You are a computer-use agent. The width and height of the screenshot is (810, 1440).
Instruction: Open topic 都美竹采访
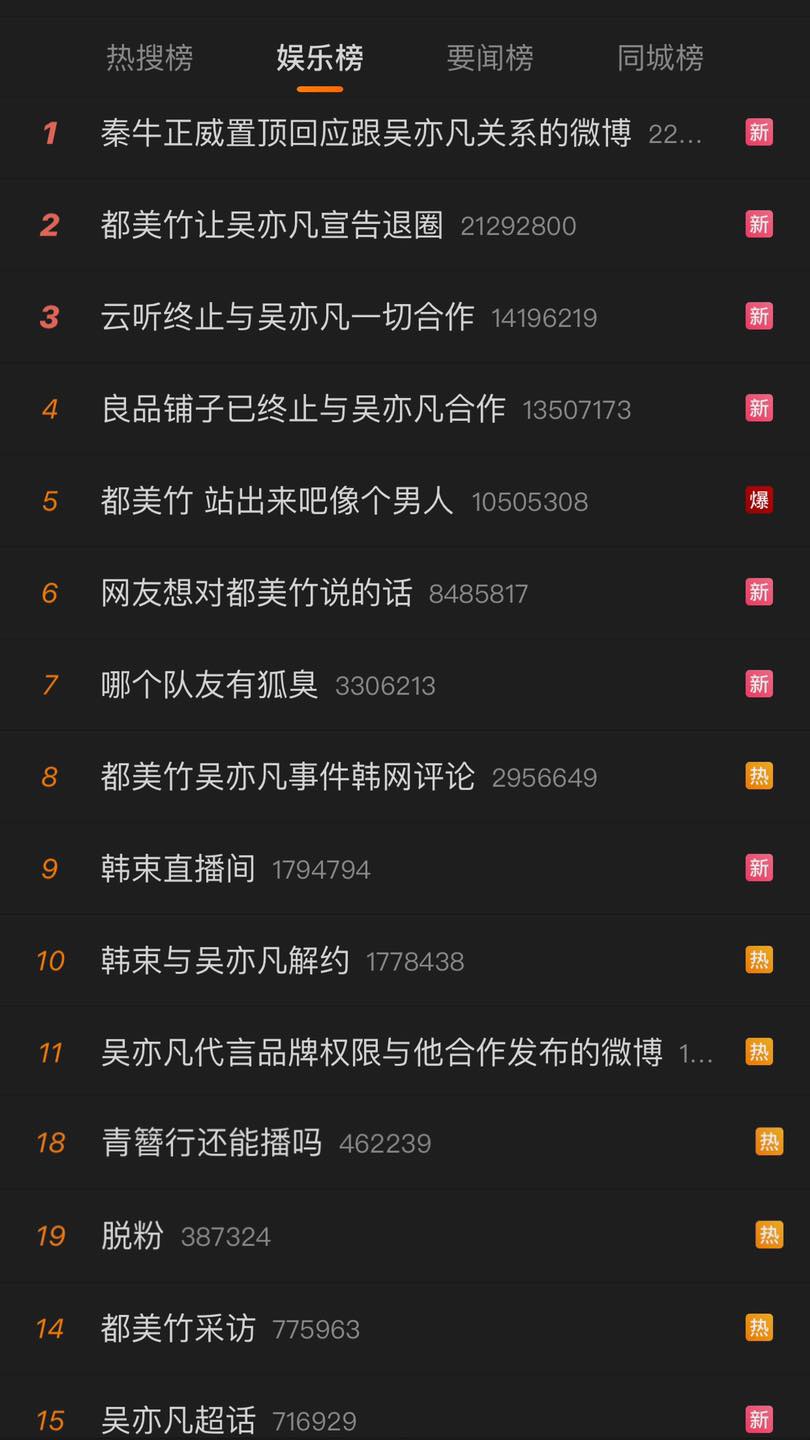click(178, 1329)
